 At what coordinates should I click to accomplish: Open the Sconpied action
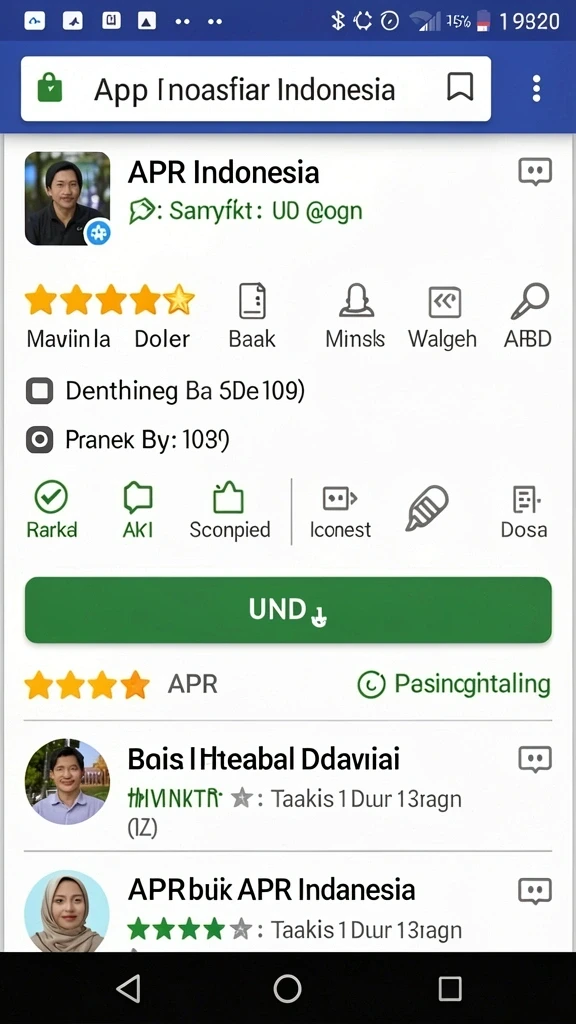click(x=229, y=509)
